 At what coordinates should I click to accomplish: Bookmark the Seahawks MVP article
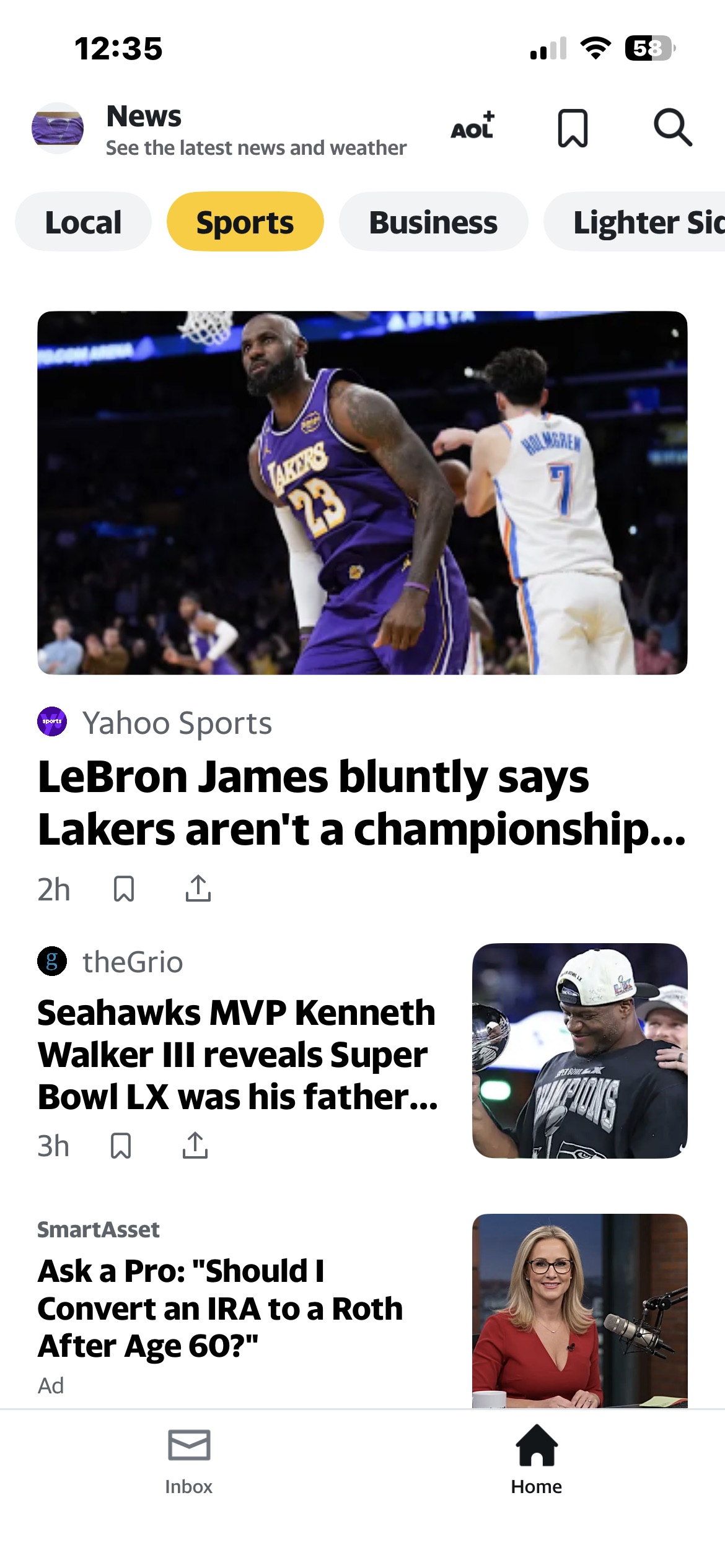coord(121,1146)
